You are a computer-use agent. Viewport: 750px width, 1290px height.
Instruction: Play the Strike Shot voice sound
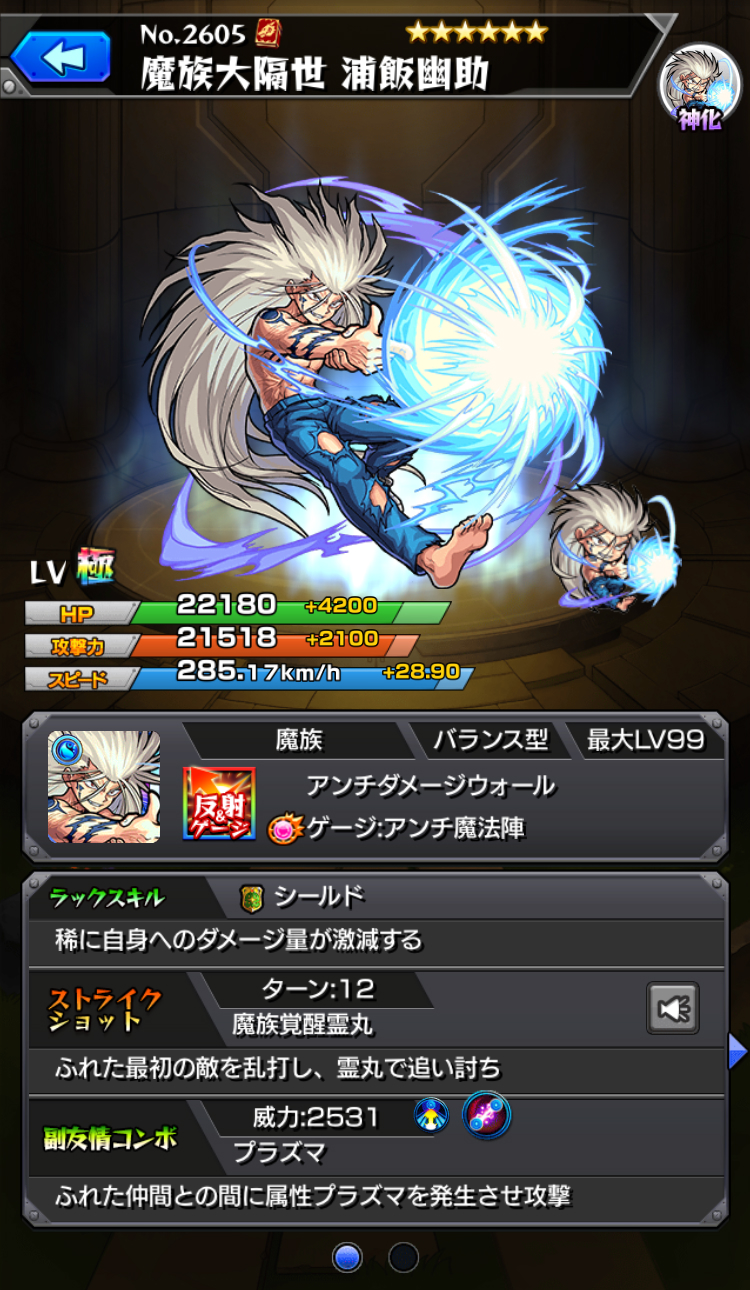point(672,1008)
